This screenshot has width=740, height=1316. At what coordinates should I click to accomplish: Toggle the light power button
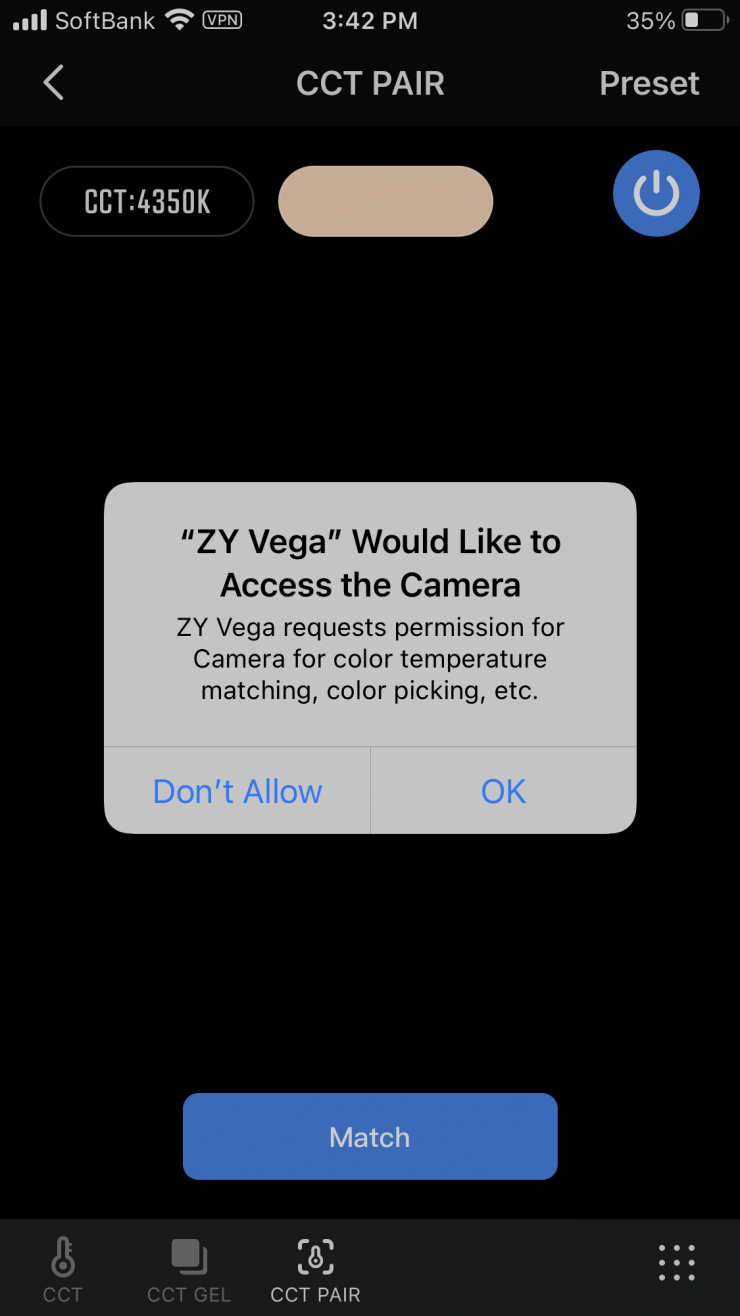[x=656, y=194]
